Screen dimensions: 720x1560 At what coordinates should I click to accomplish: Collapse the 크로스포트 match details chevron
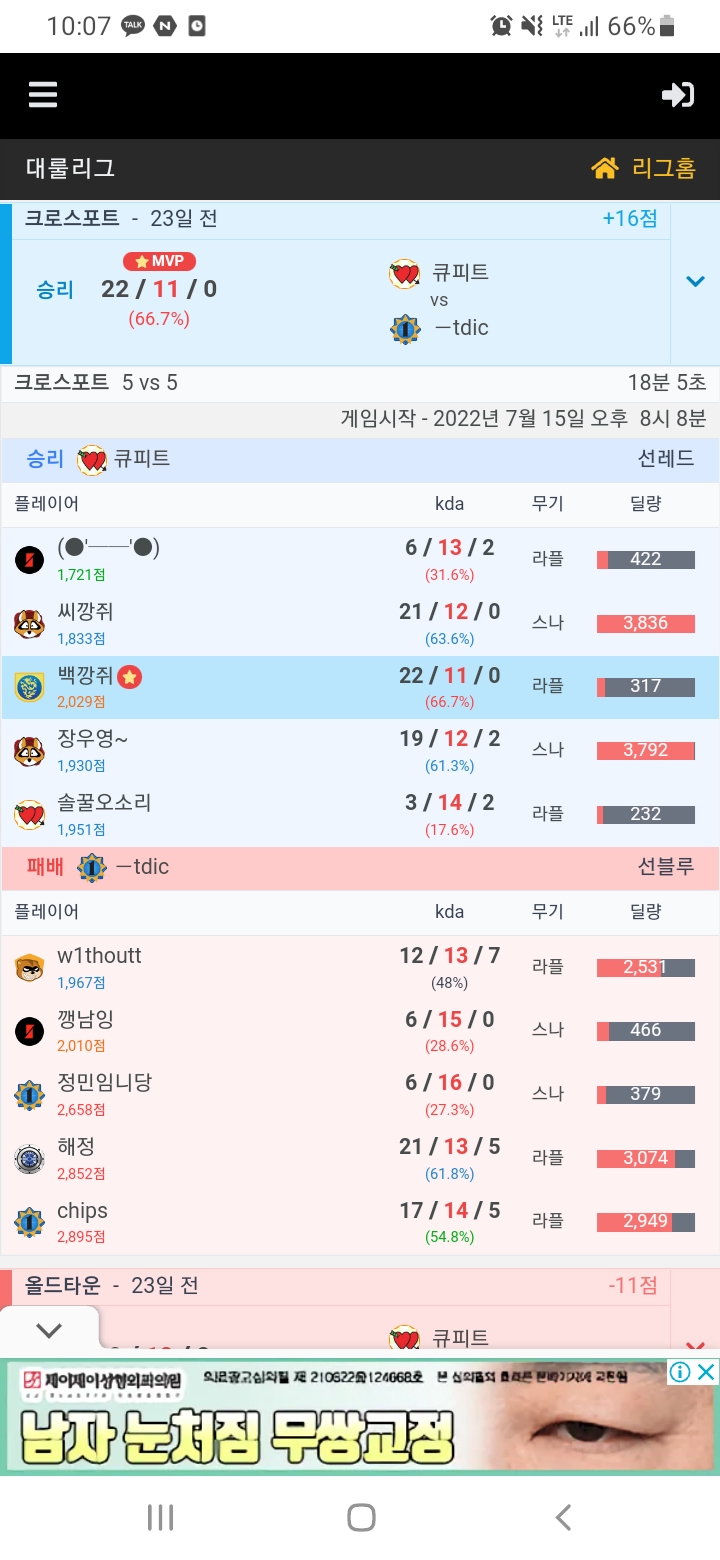coord(695,282)
